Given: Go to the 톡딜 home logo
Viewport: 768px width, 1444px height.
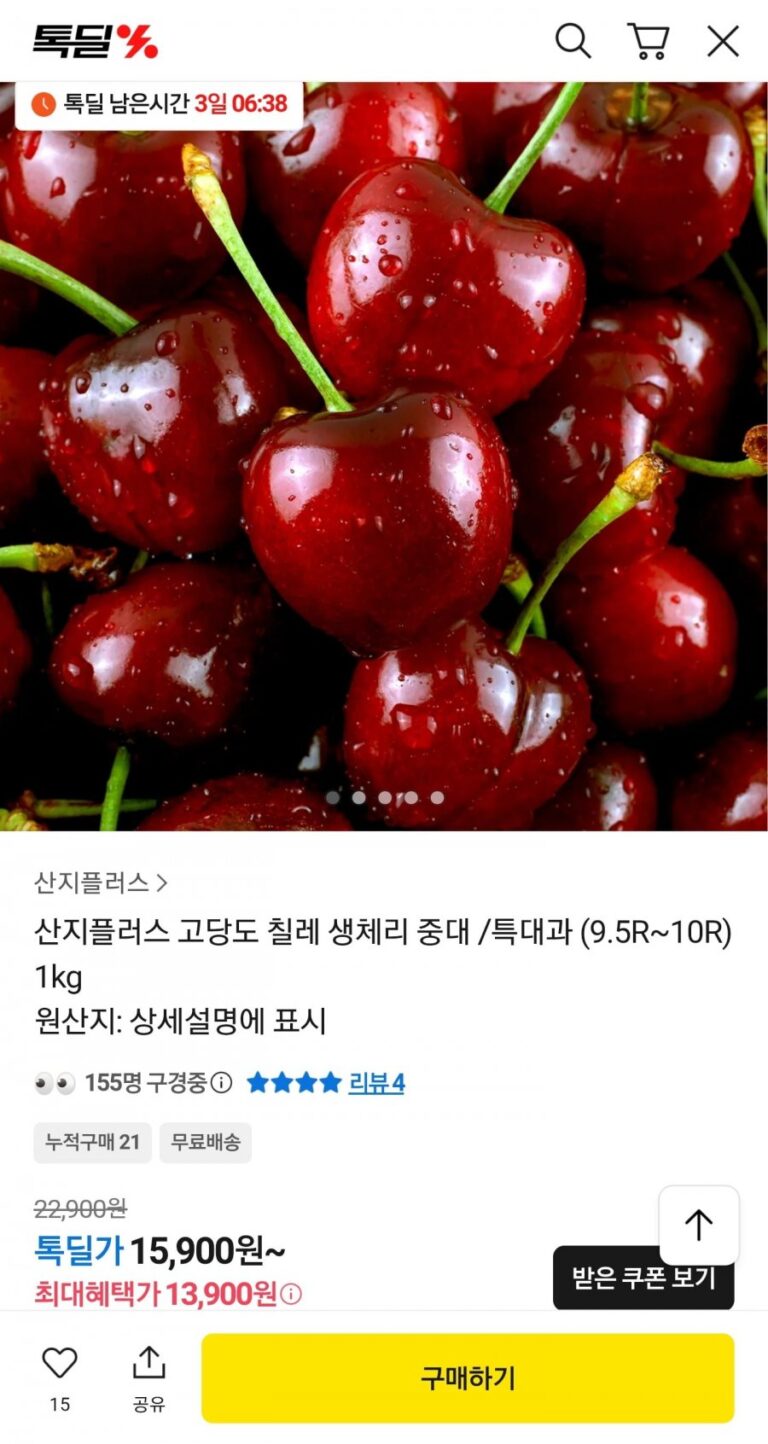Looking at the screenshot, I should pyautogui.click(x=96, y=41).
